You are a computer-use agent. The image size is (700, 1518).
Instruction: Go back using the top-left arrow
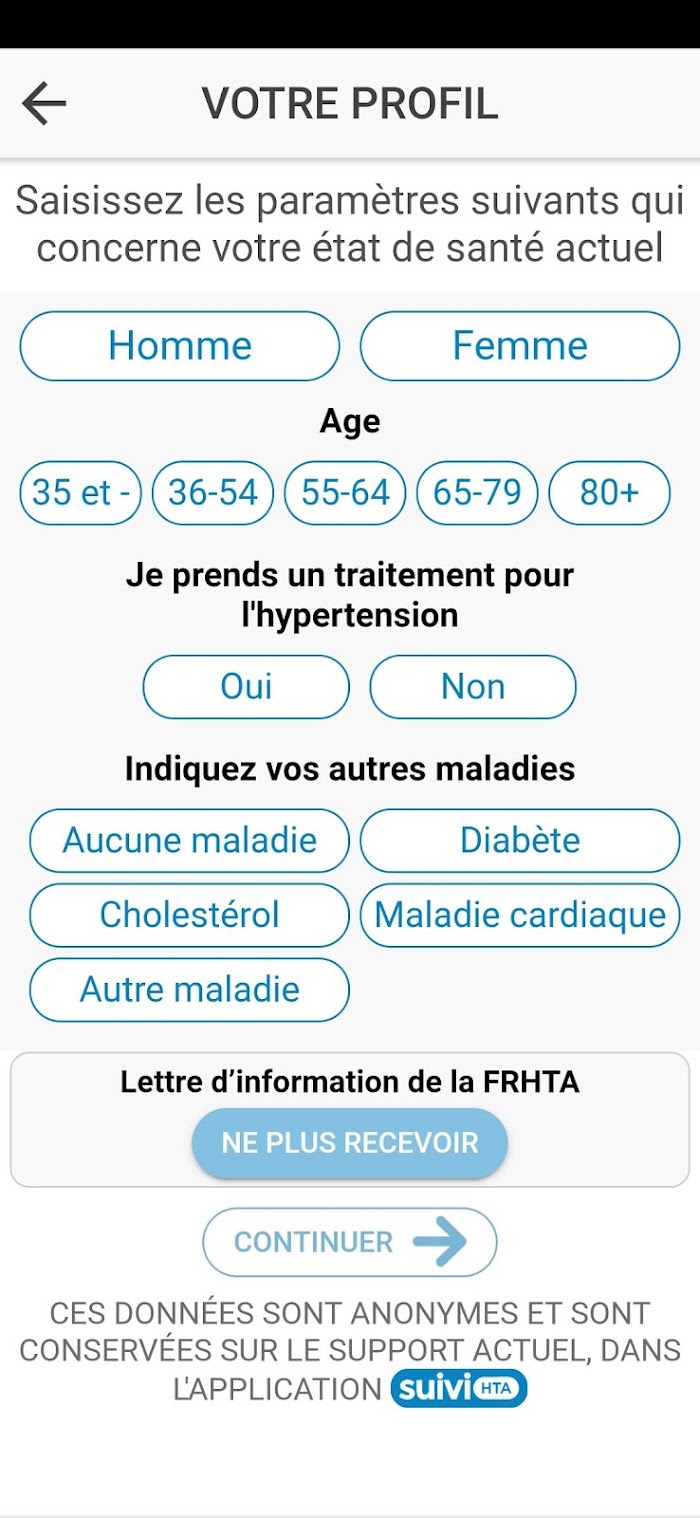click(x=44, y=104)
